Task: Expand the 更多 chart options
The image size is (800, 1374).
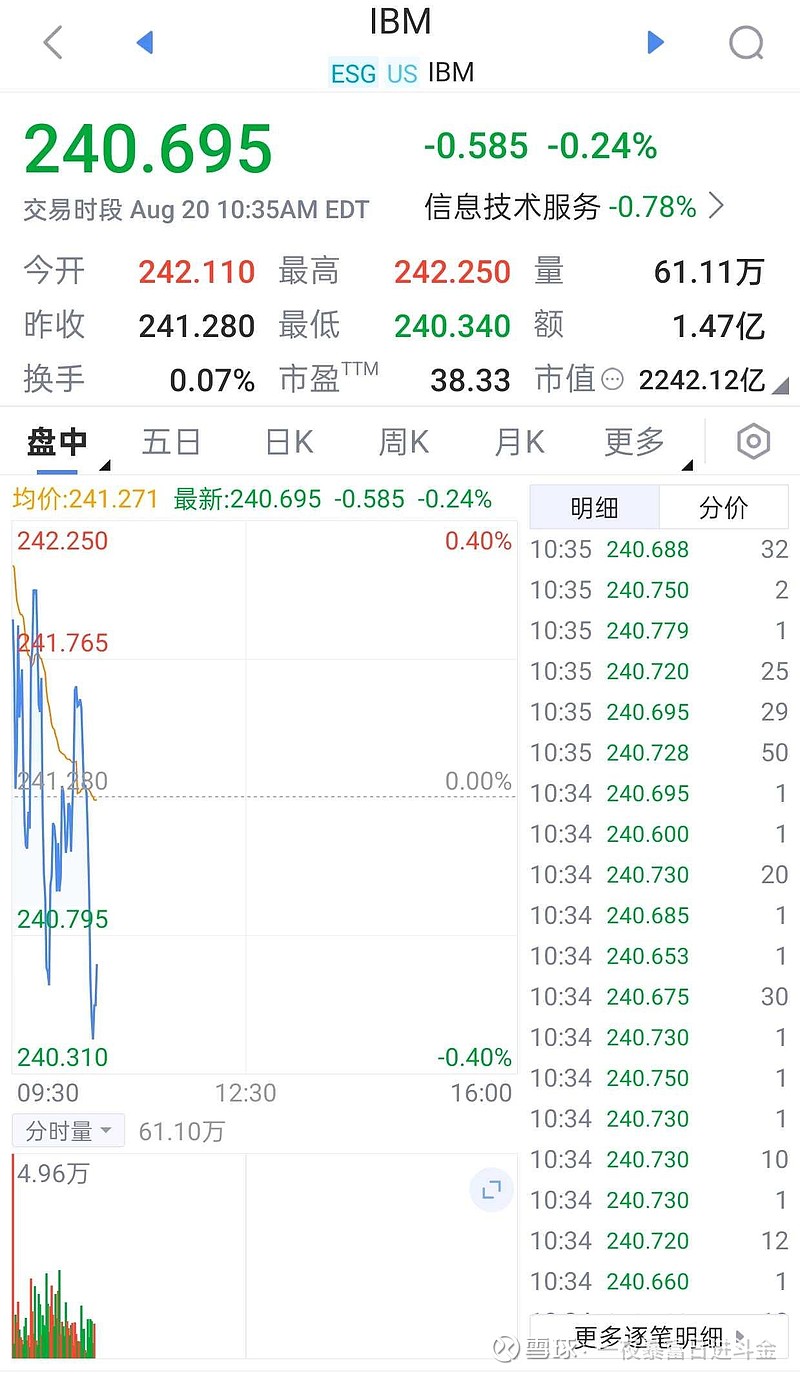Action: [x=635, y=441]
